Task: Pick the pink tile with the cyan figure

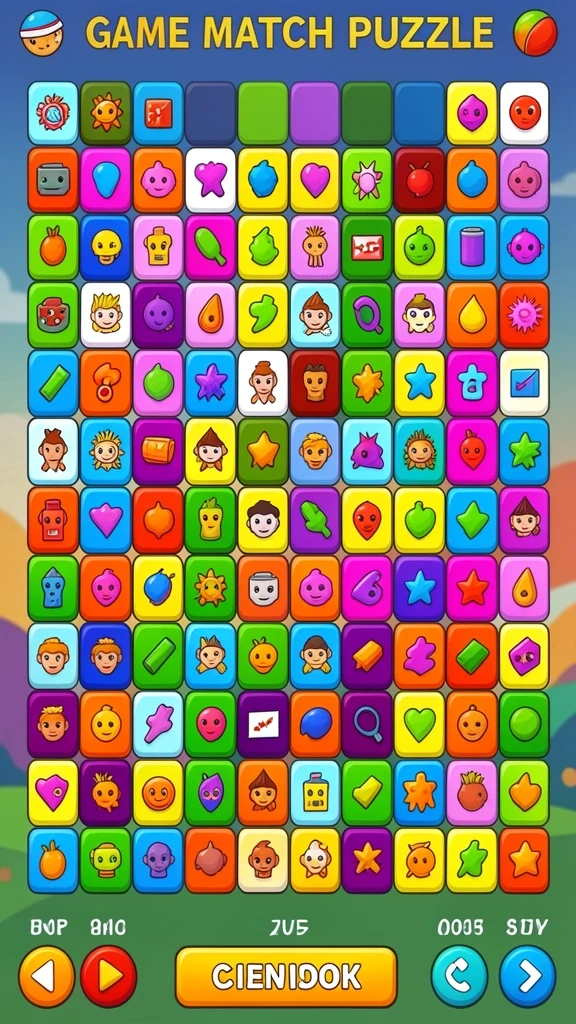Action: click(472, 383)
